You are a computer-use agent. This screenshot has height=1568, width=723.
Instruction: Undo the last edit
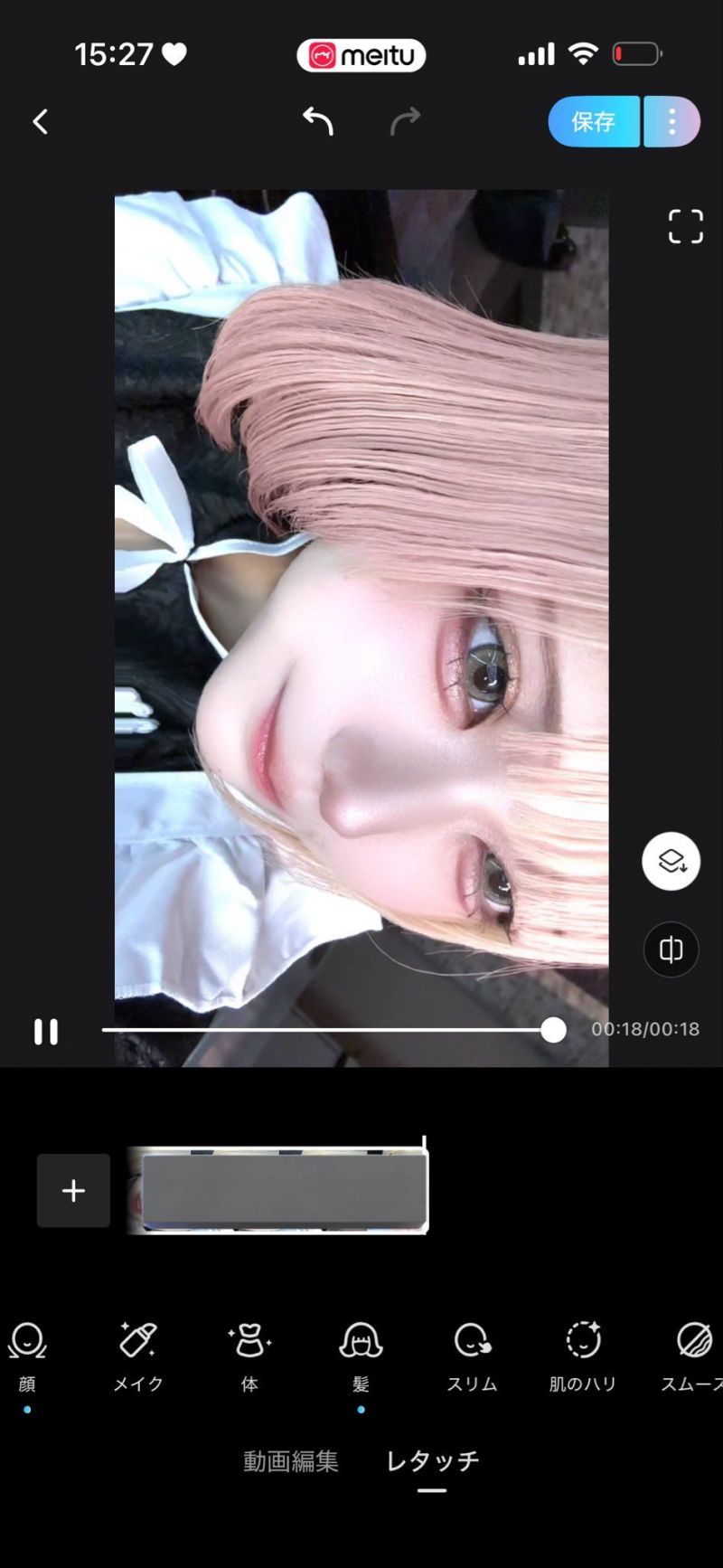(x=317, y=121)
